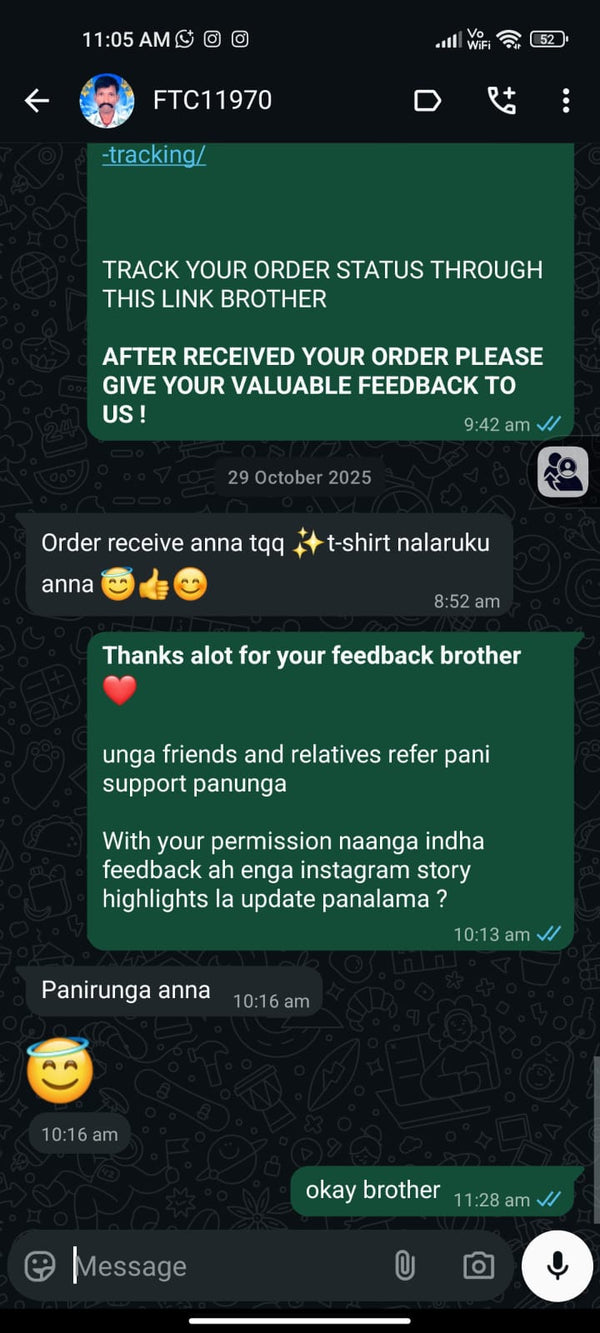
Task: Attach a file with the paperclip
Action: [x=404, y=1266]
